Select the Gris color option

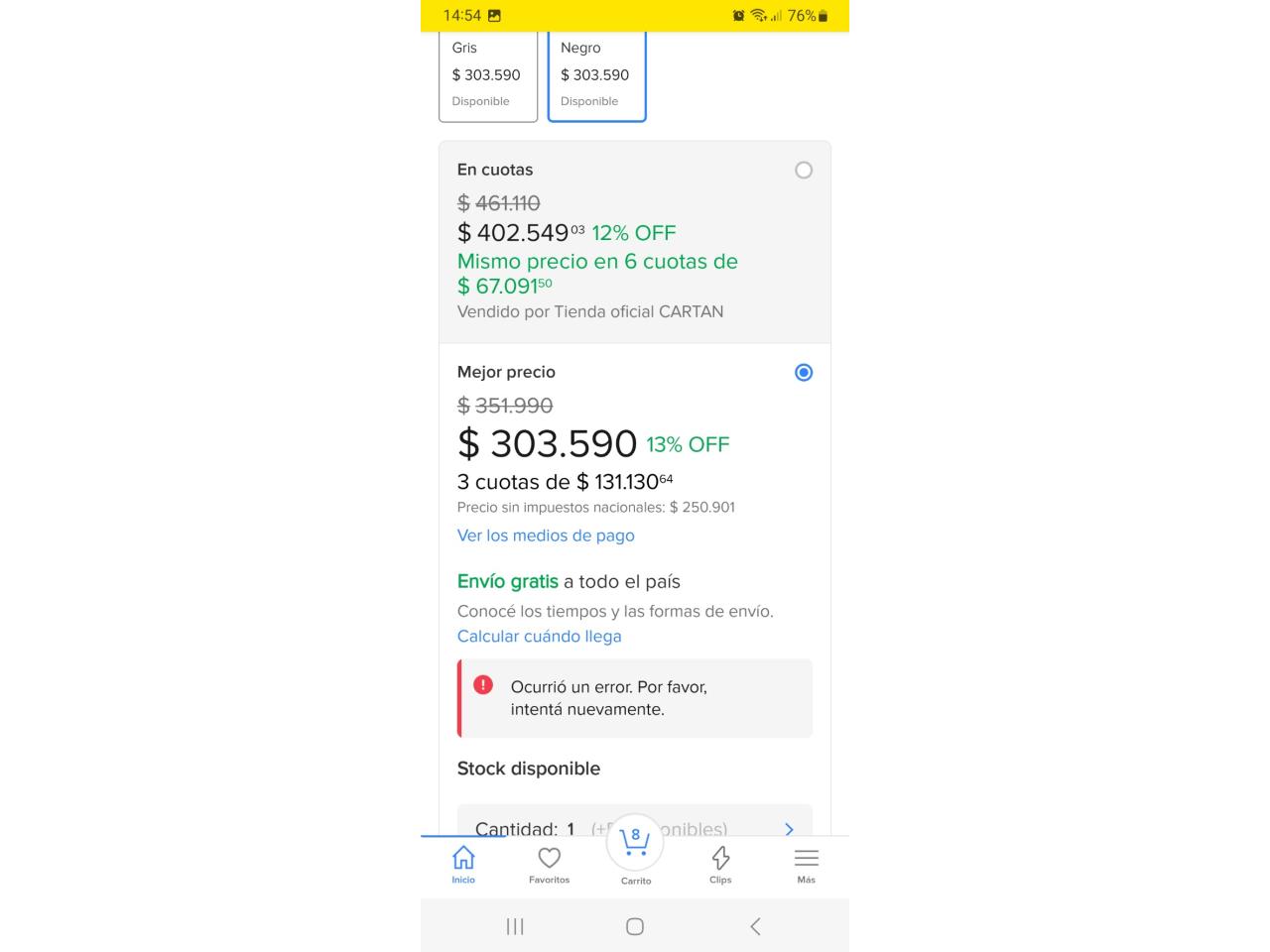[487, 75]
